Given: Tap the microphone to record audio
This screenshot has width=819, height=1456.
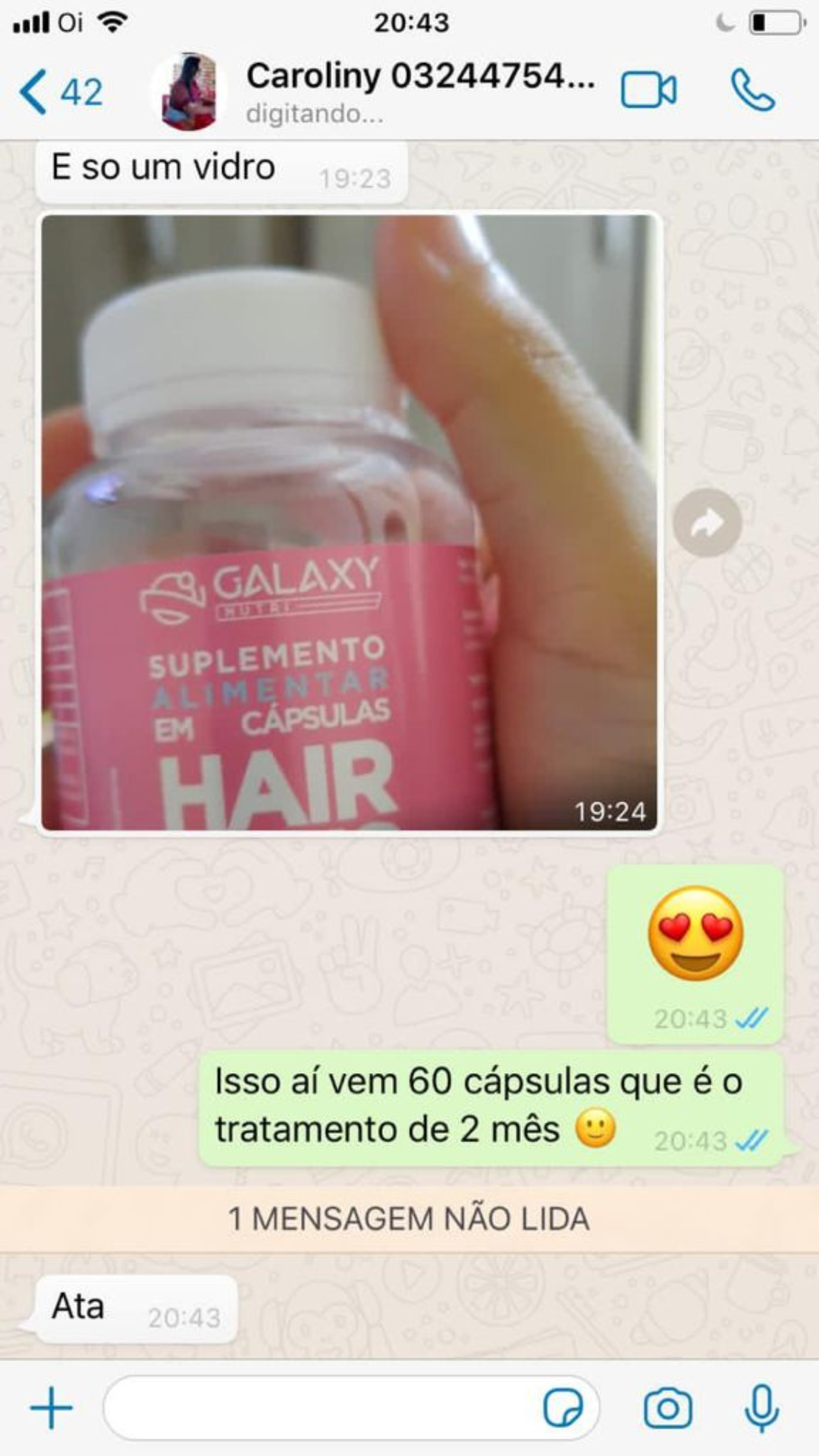Looking at the screenshot, I should [x=761, y=1408].
